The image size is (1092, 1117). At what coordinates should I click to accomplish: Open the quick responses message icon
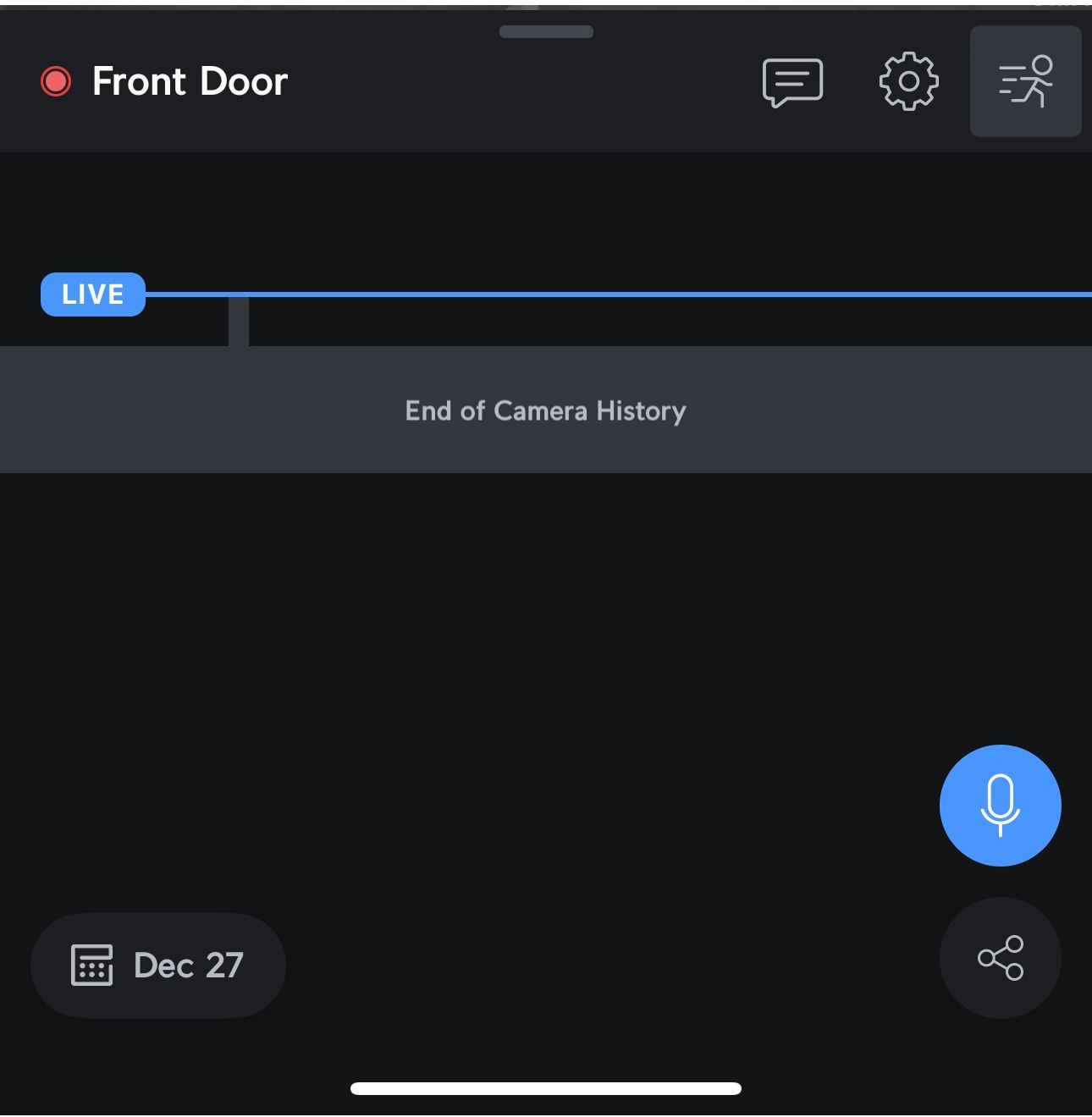[792, 82]
